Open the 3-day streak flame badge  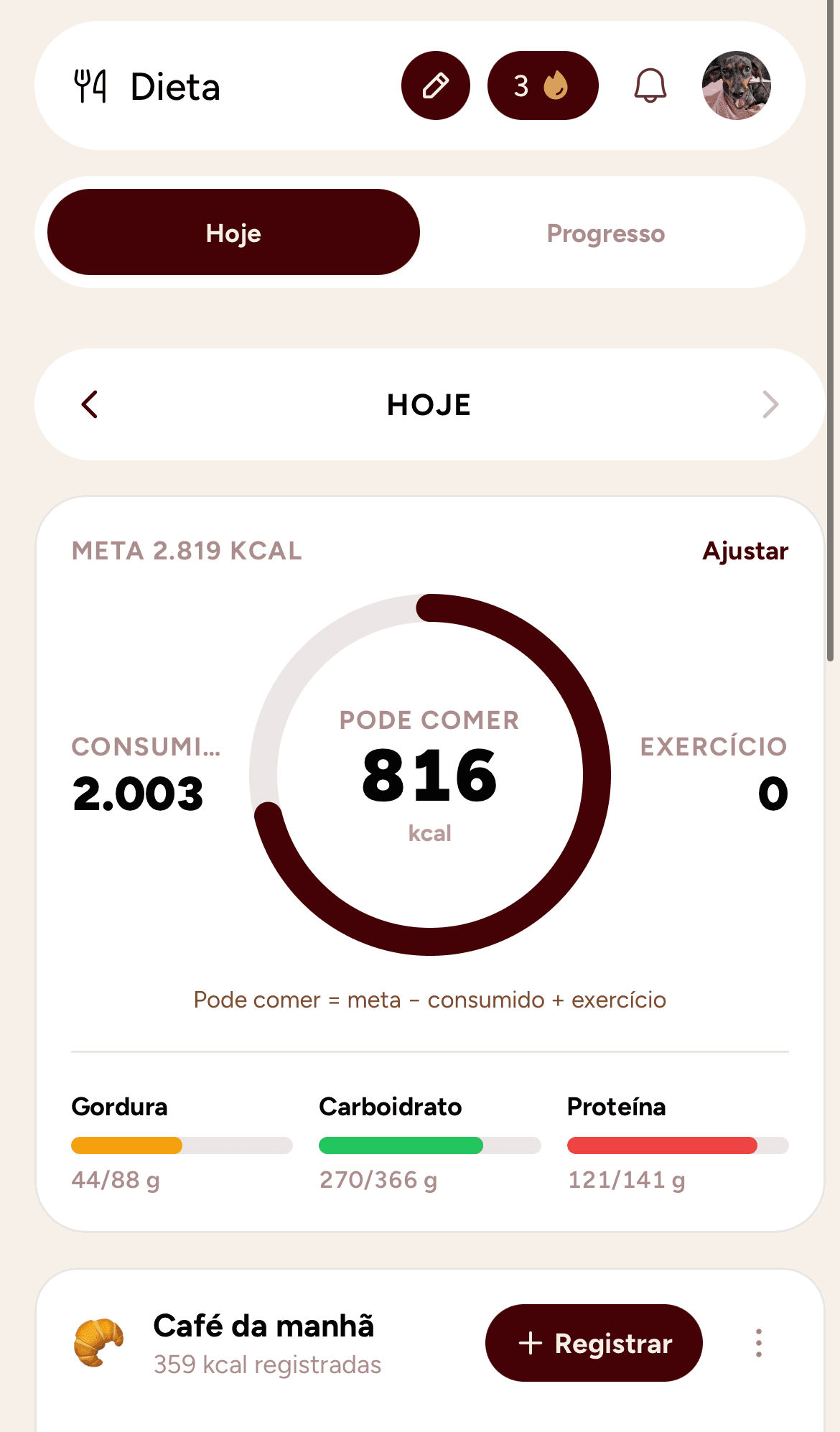tap(543, 85)
